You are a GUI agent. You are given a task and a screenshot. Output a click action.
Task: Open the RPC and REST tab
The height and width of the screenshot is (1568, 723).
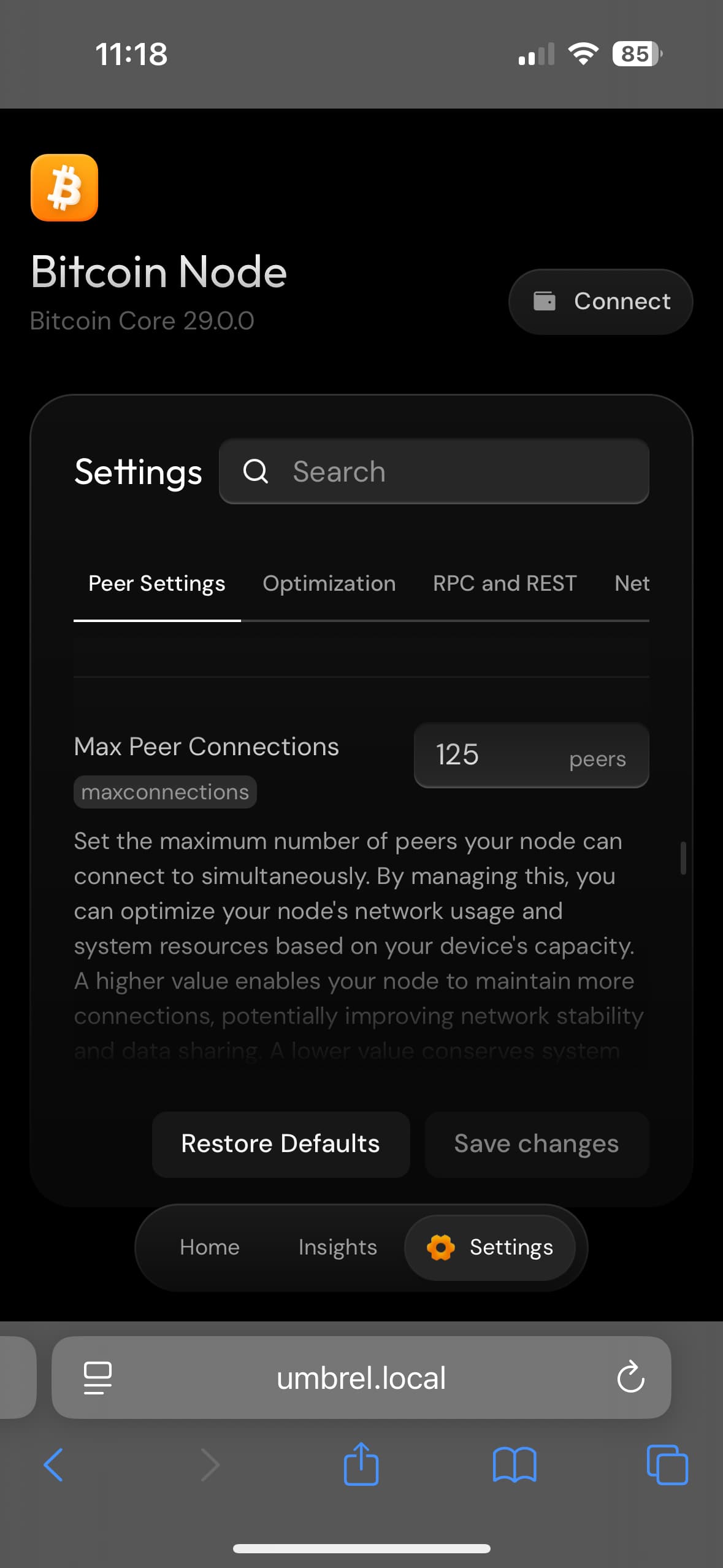[x=505, y=583]
